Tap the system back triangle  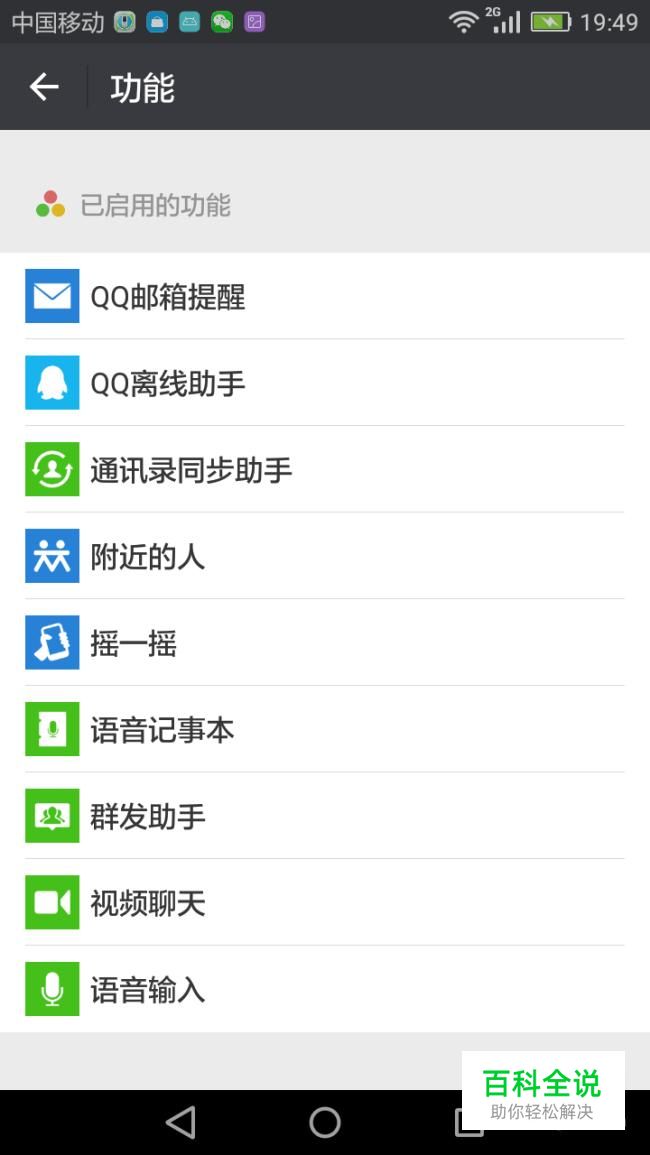181,1122
